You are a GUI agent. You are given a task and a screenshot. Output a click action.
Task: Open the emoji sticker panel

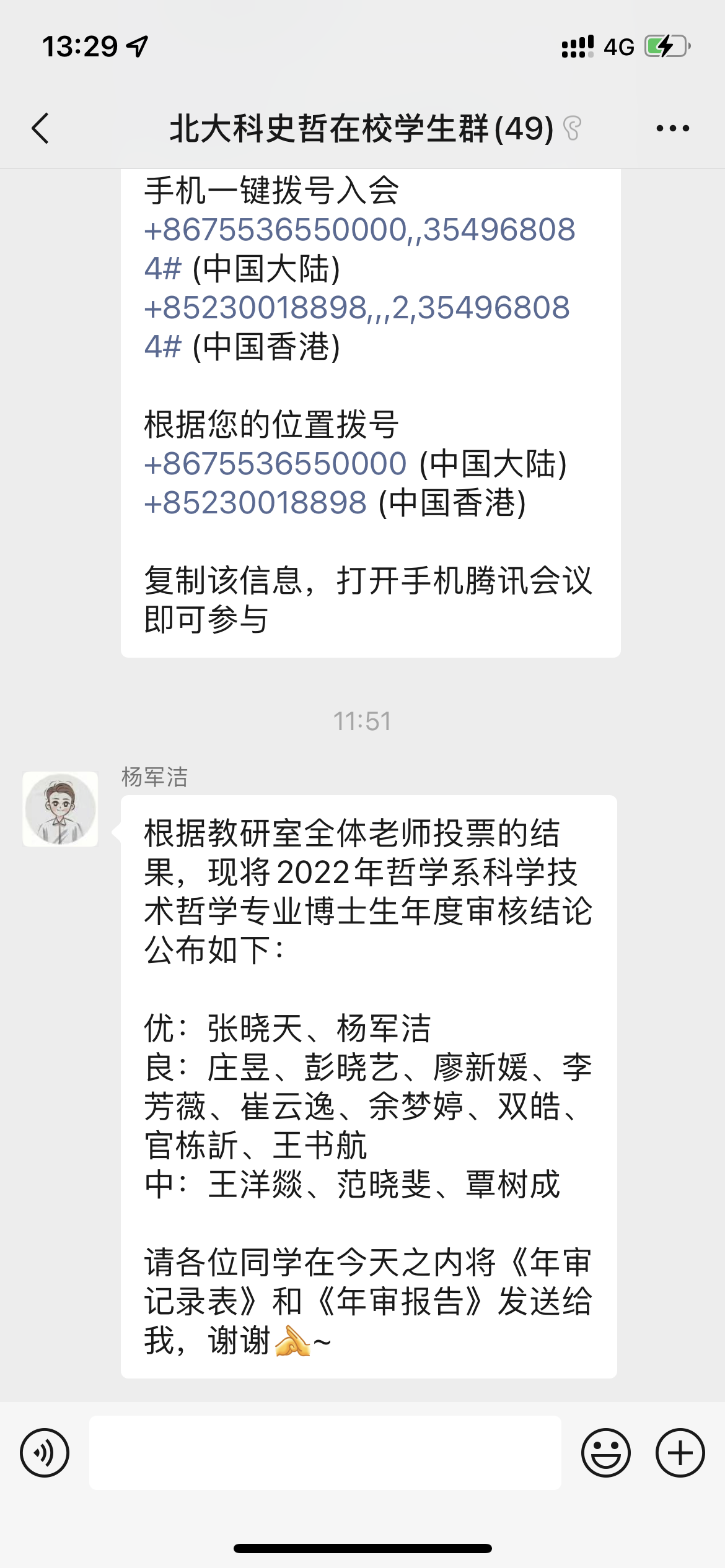605,1453
